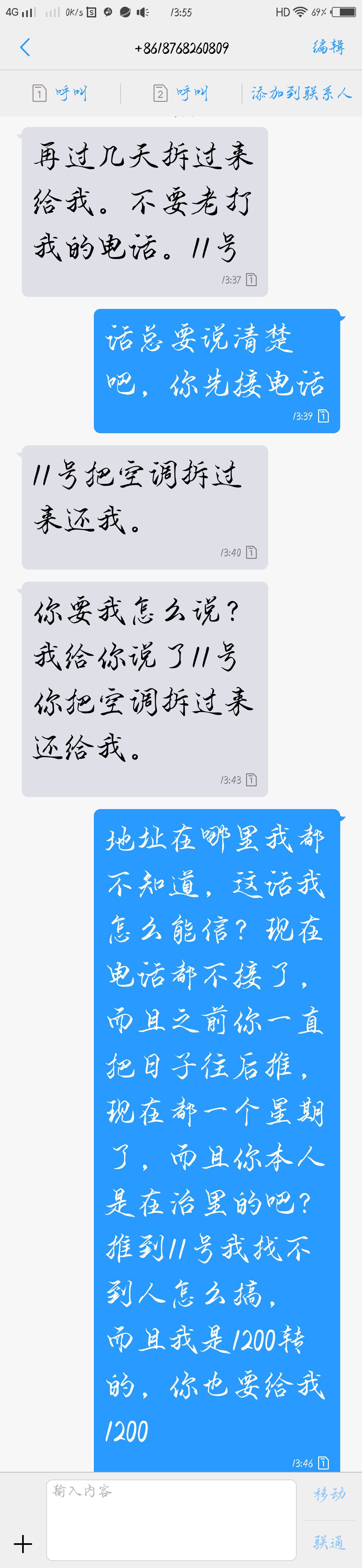Call the number using SIM 2 呼叫
This screenshot has height=1568, width=362.
pyautogui.click(x=181, y=93)
